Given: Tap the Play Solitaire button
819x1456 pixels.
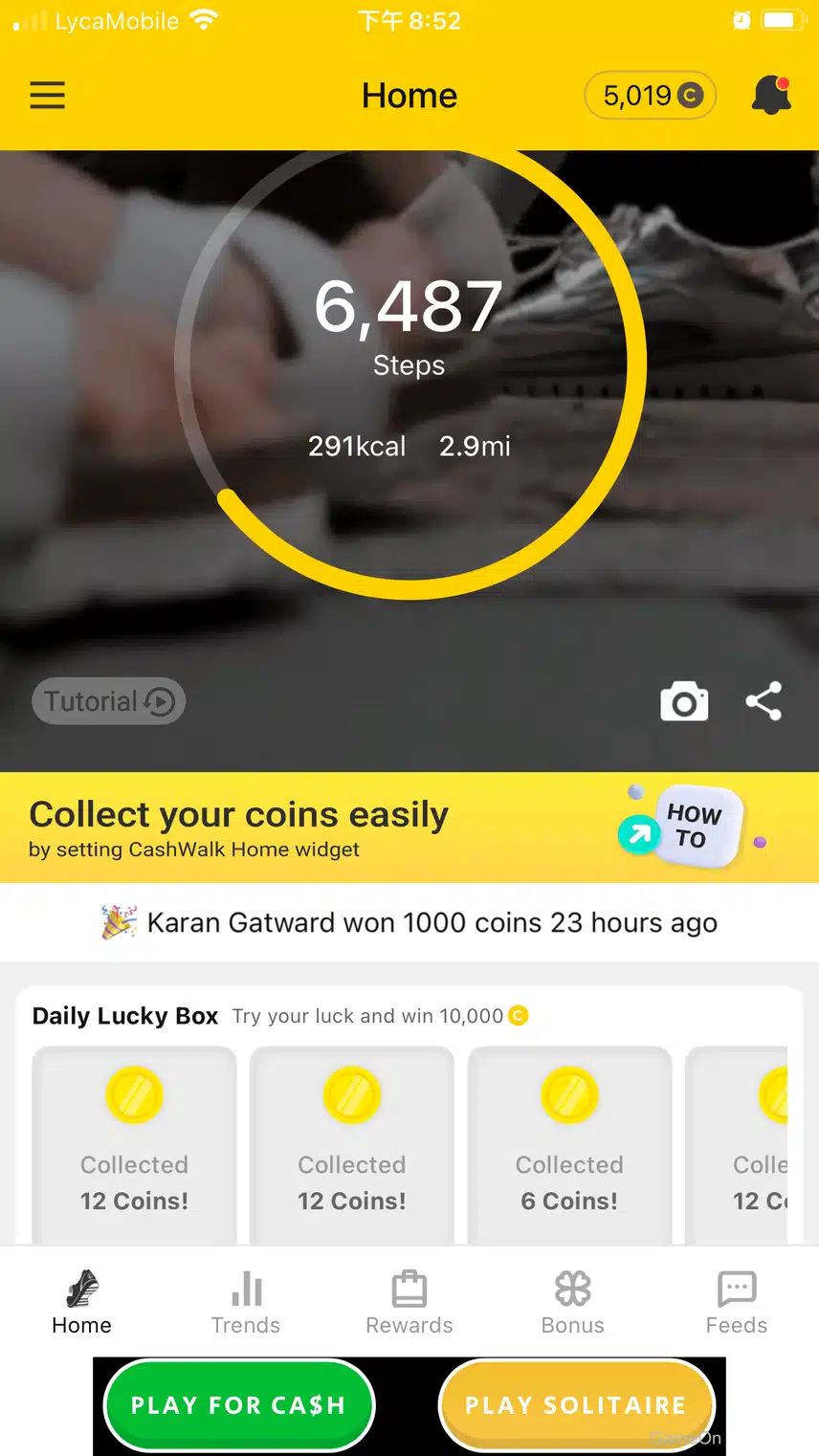Looking at the screenshot, I should tap(576, 1404).
